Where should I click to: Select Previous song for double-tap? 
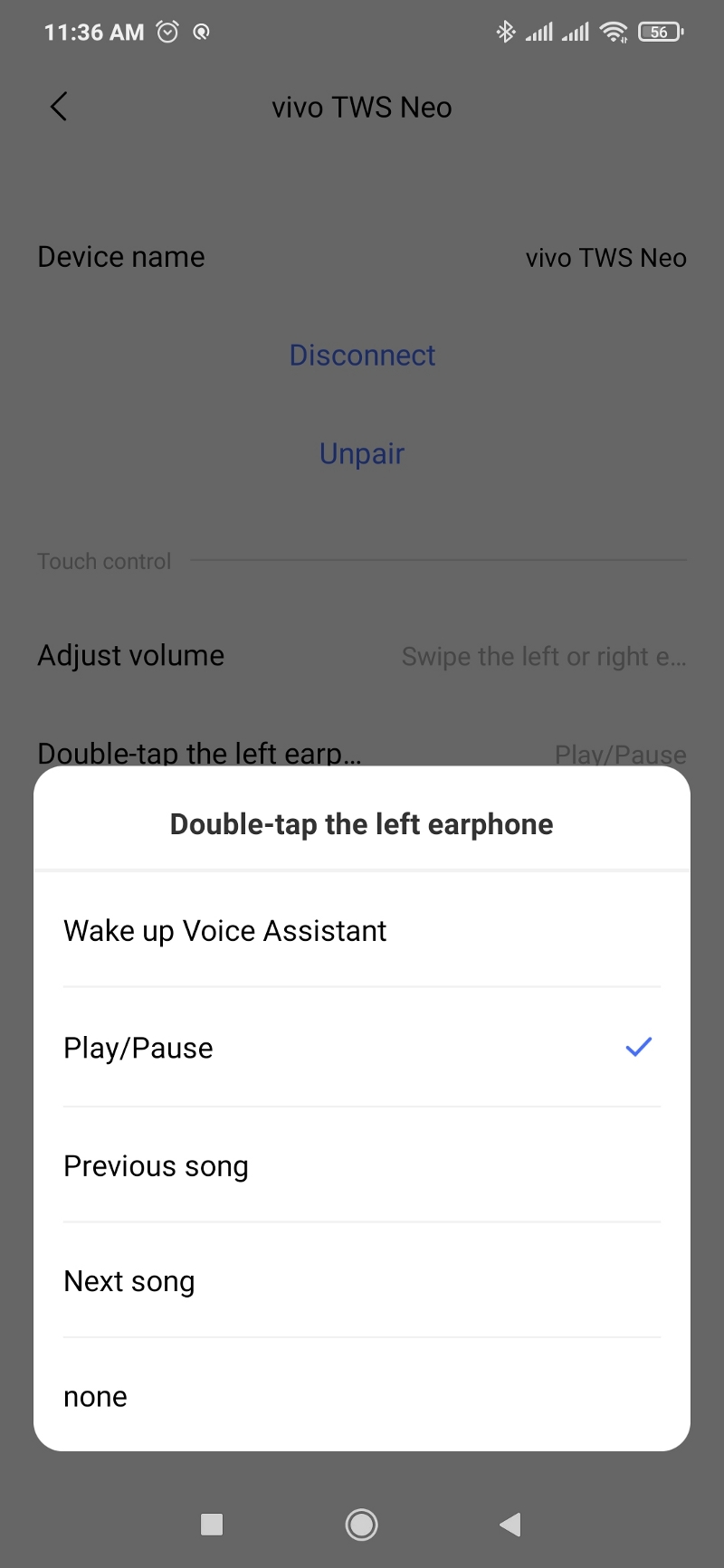coord(362,1165)
